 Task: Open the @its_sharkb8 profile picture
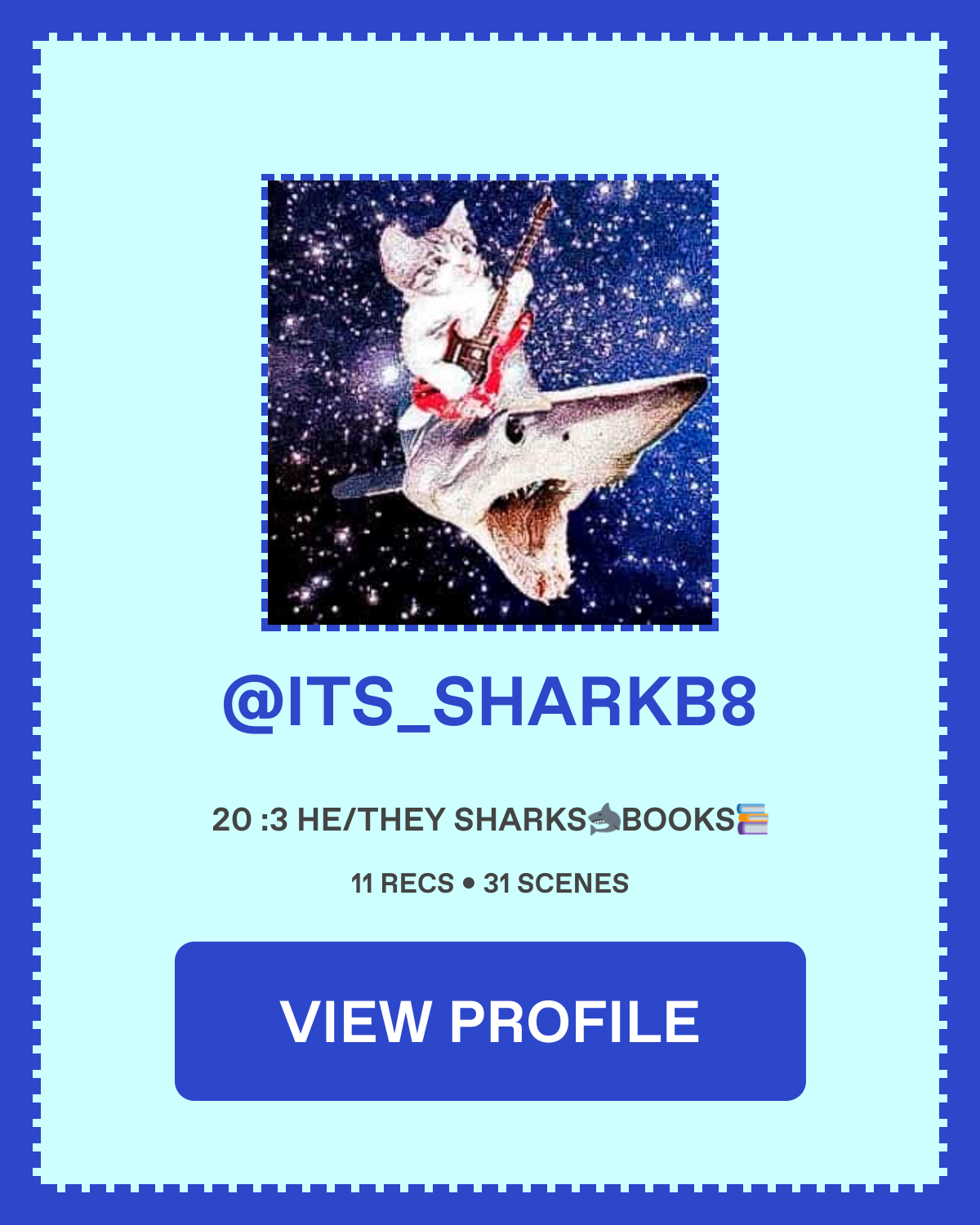[490, 403]
